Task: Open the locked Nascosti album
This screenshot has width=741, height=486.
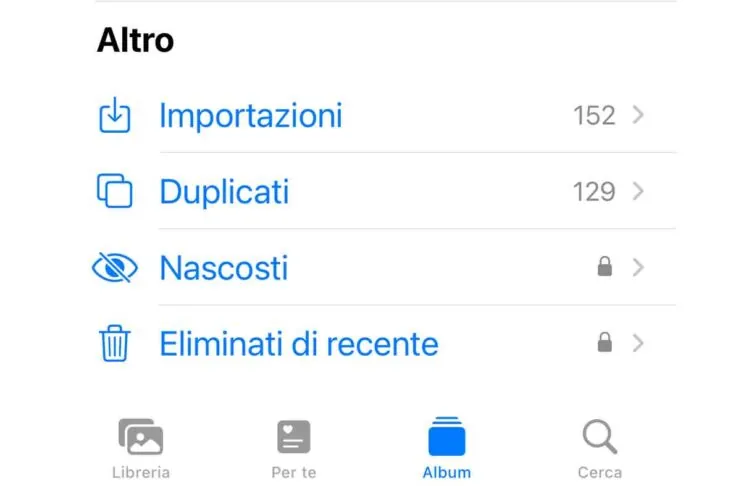Action: click(x=223, y=268)
